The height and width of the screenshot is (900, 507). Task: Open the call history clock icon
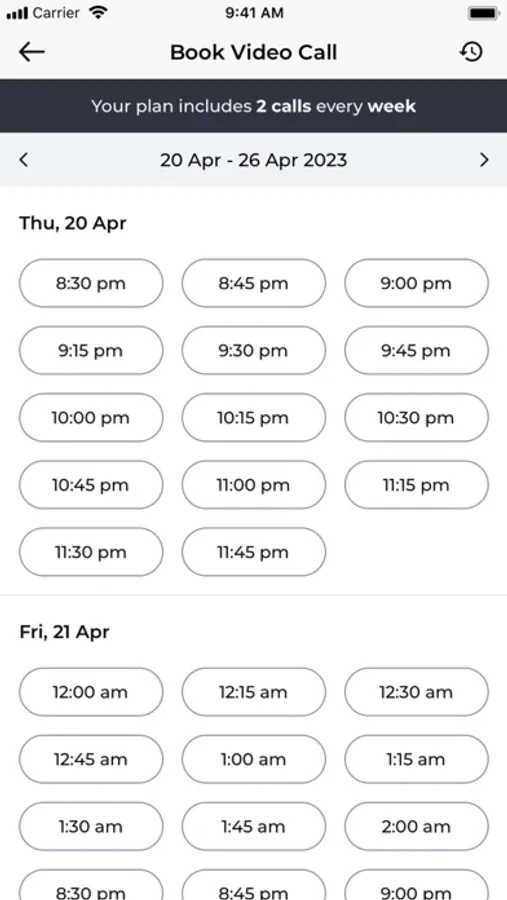471,52
